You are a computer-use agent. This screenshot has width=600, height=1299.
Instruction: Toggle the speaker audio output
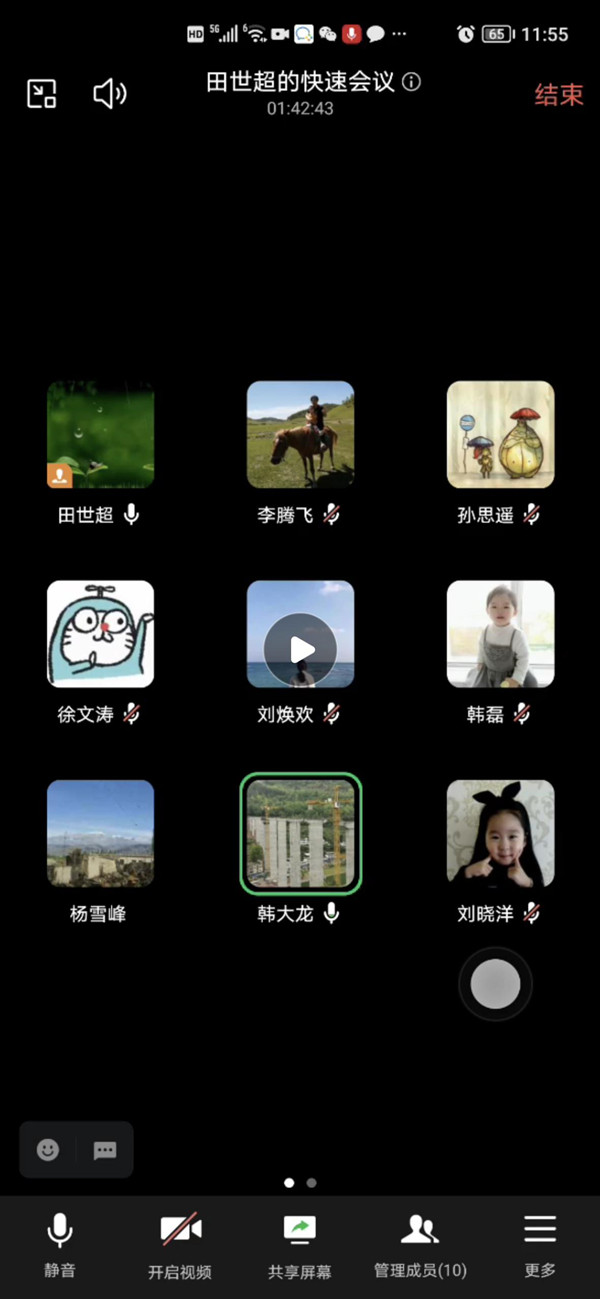pos(109,94)
